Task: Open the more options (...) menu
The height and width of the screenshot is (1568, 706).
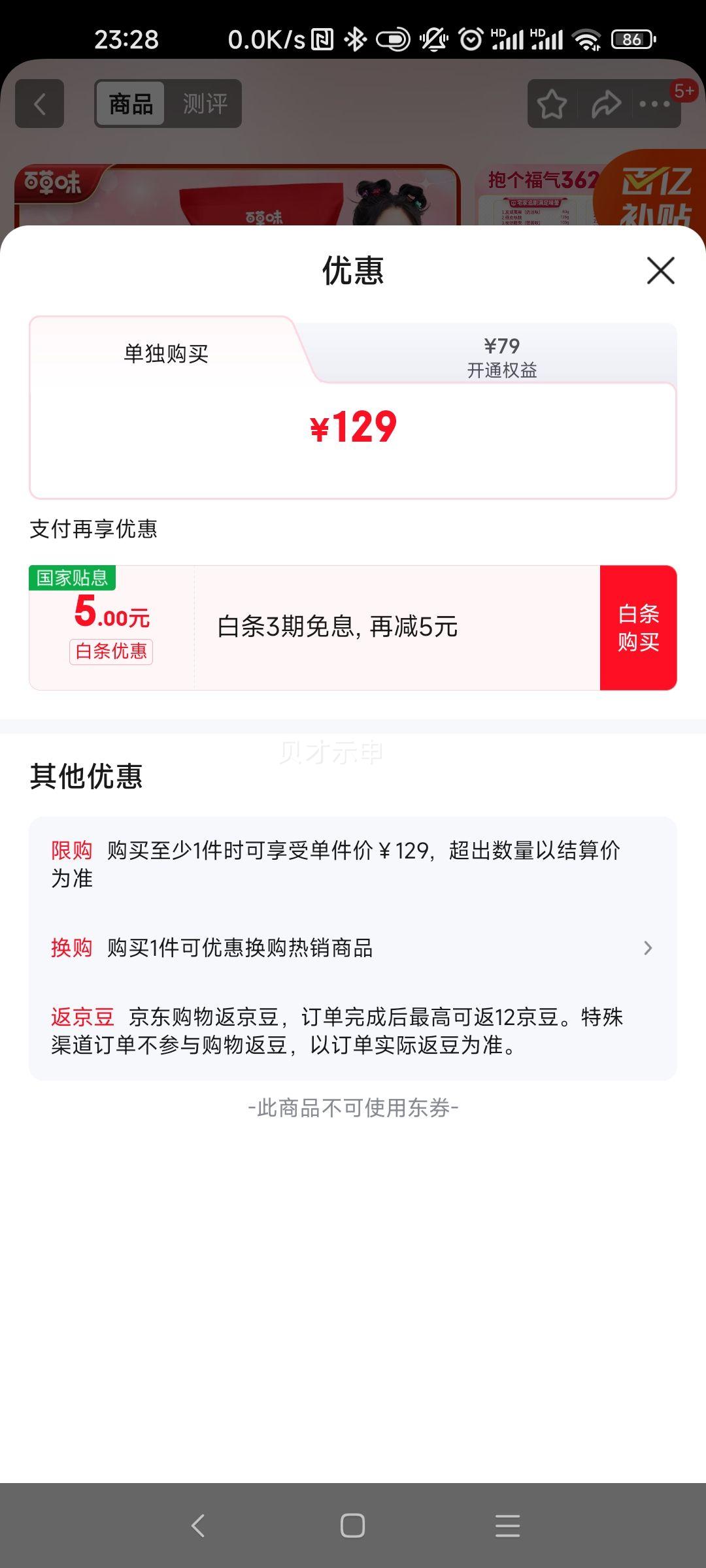Action: click(654, 103)
